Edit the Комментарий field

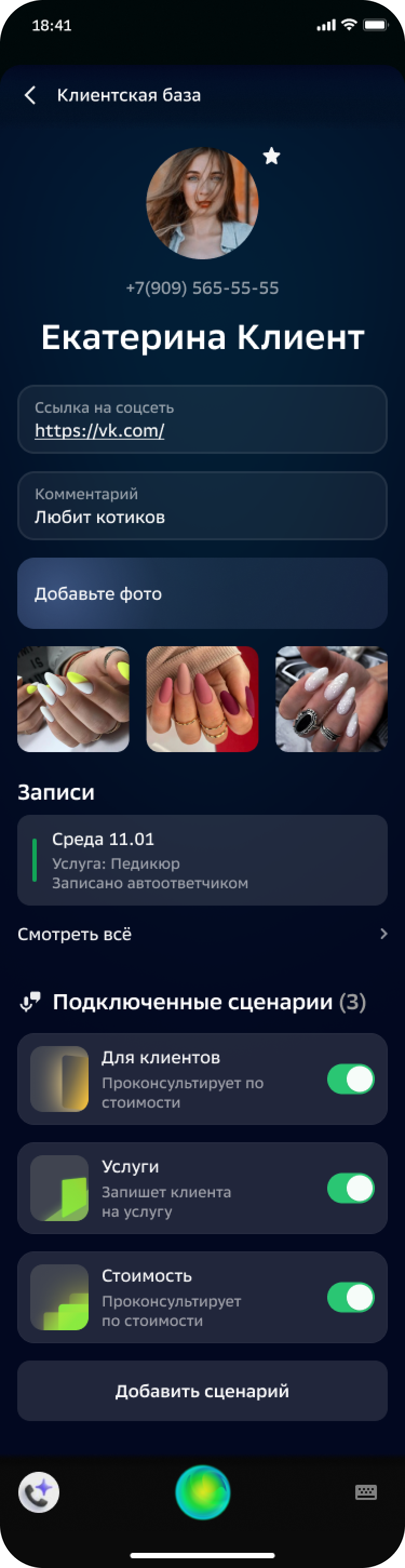[x=202, y=505]
